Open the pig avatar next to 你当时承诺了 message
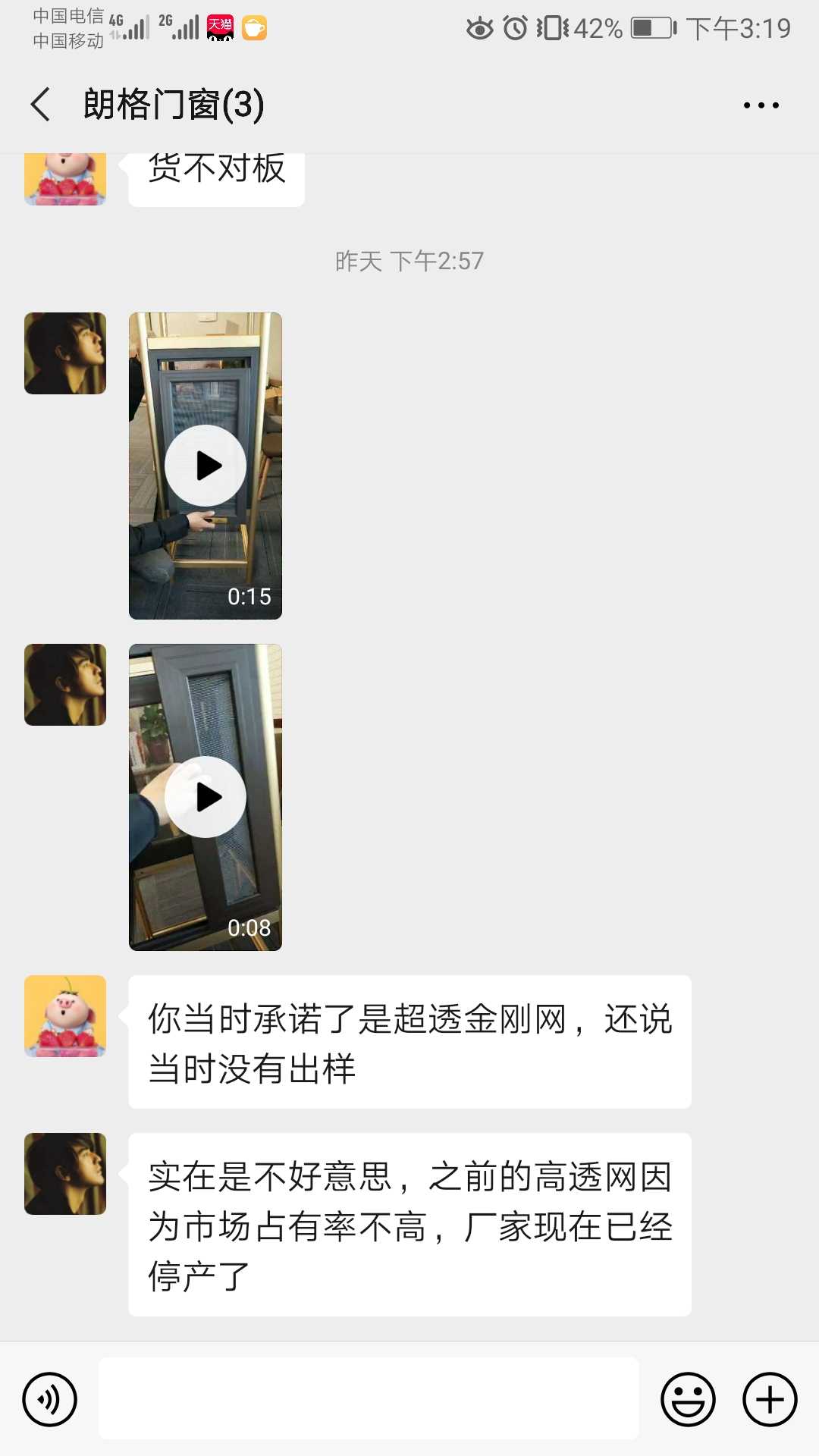 65,1016
